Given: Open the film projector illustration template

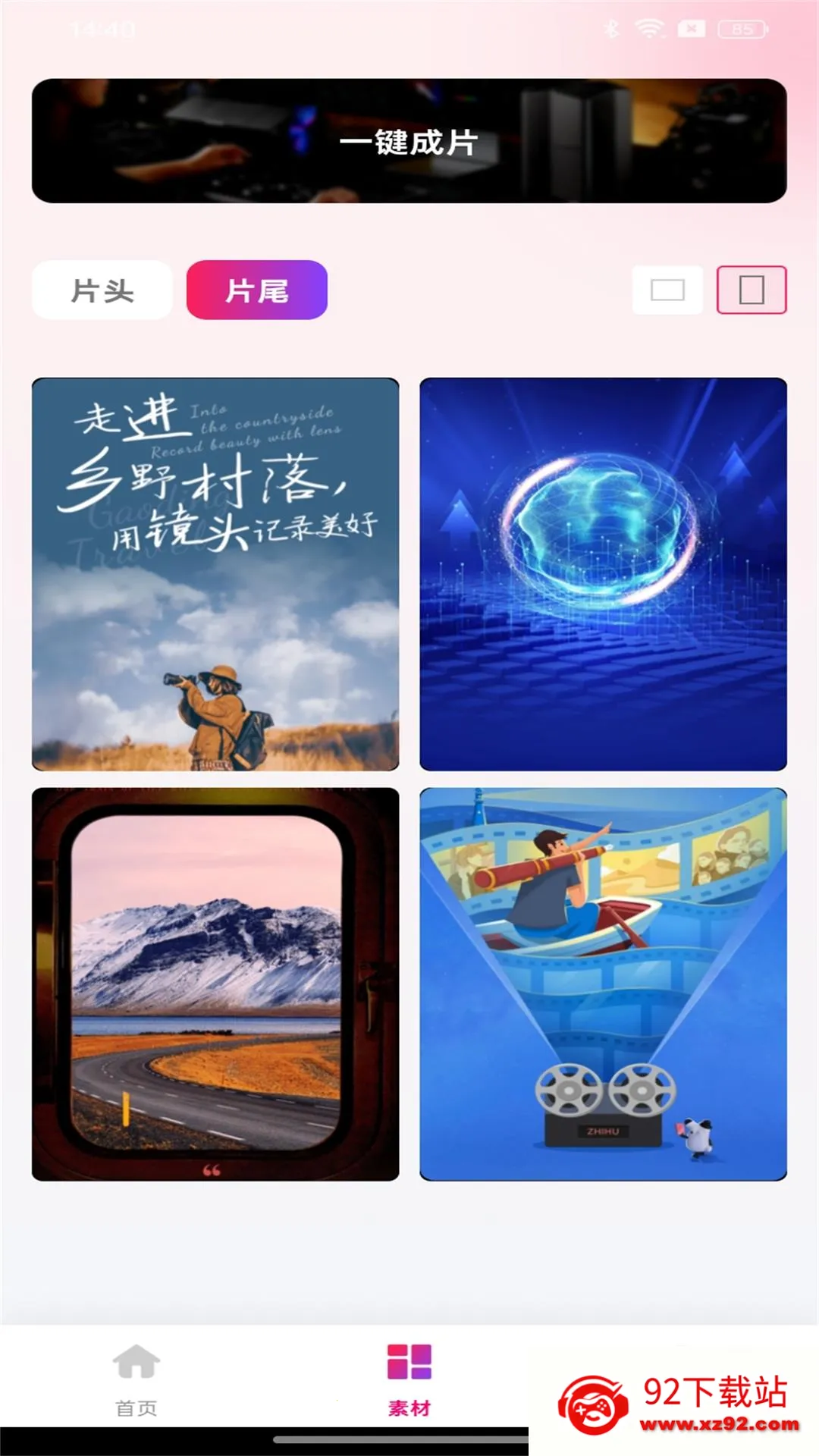Looking at the screenshot, I should coord(603,984).
